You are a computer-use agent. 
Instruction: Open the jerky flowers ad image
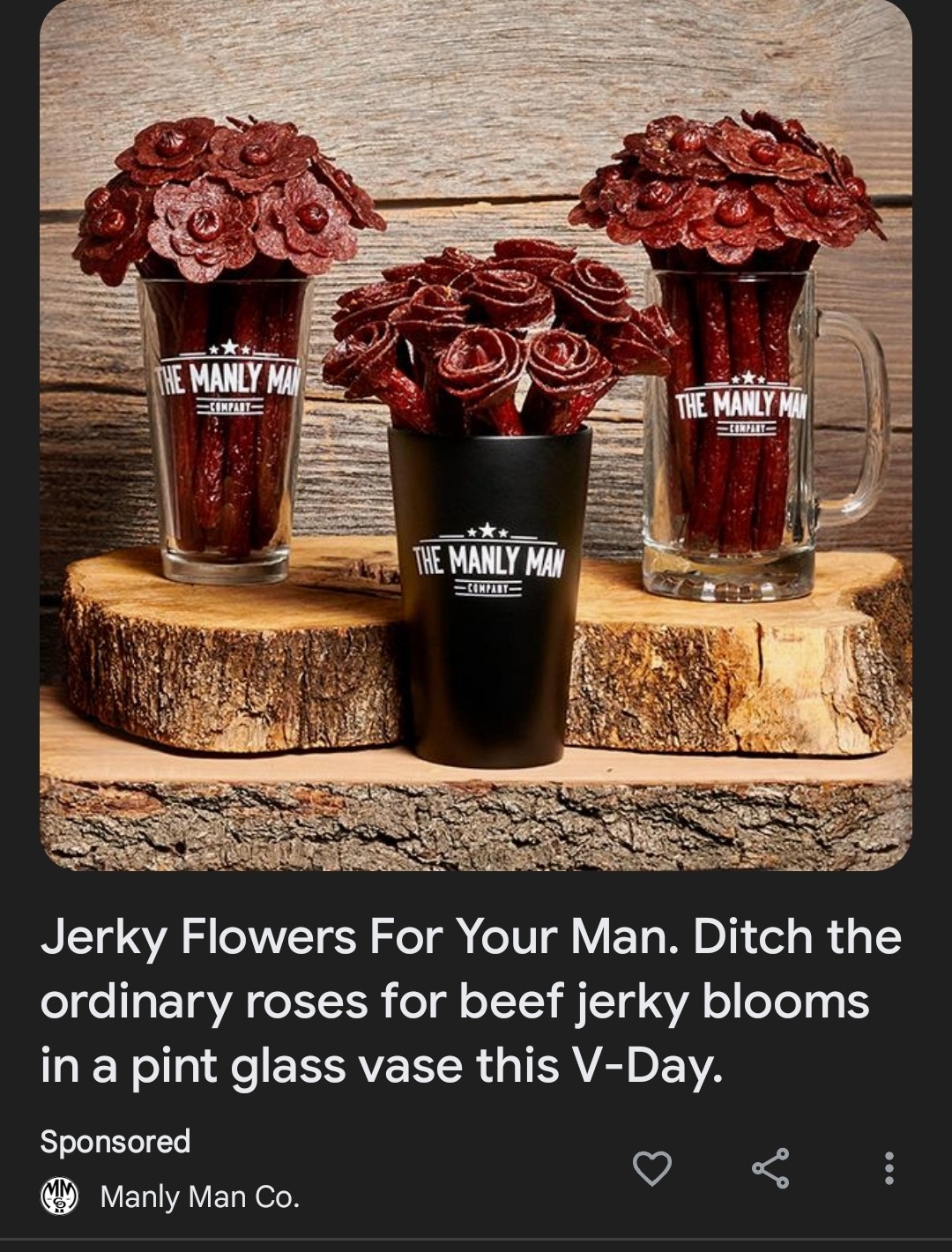click(476, 436)
